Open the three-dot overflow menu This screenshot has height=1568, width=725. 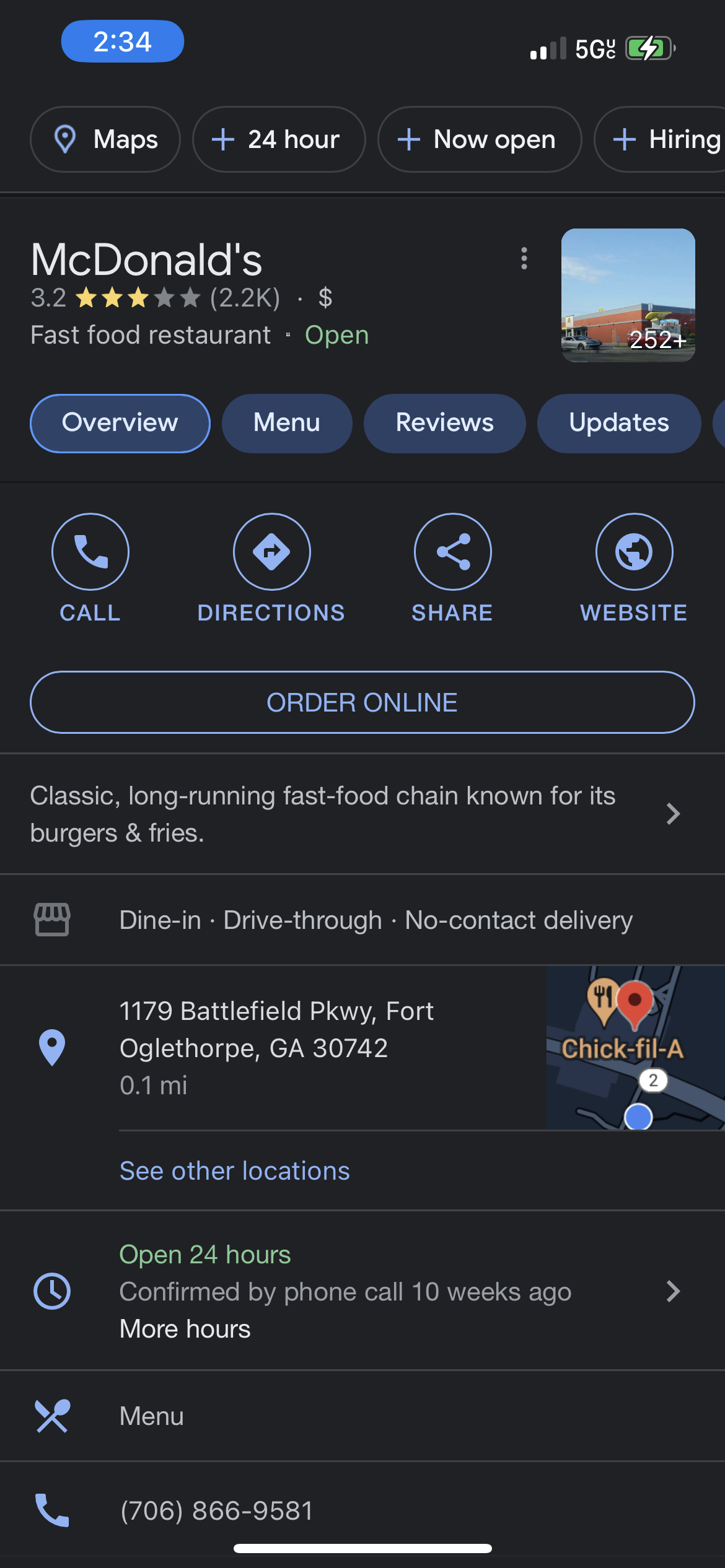[x=524, y=258]
